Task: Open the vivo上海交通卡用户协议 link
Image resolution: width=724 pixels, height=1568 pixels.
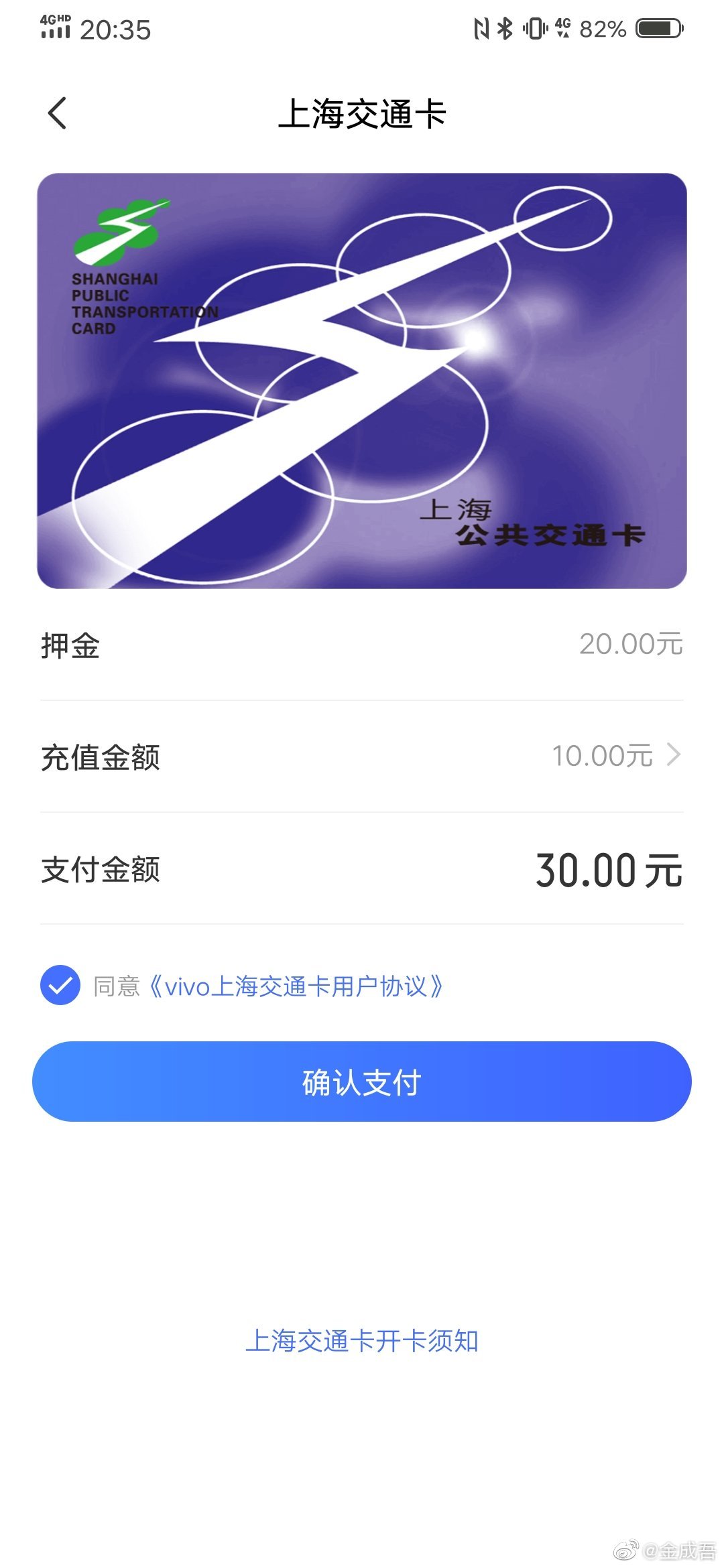Action: pos(295,986)
